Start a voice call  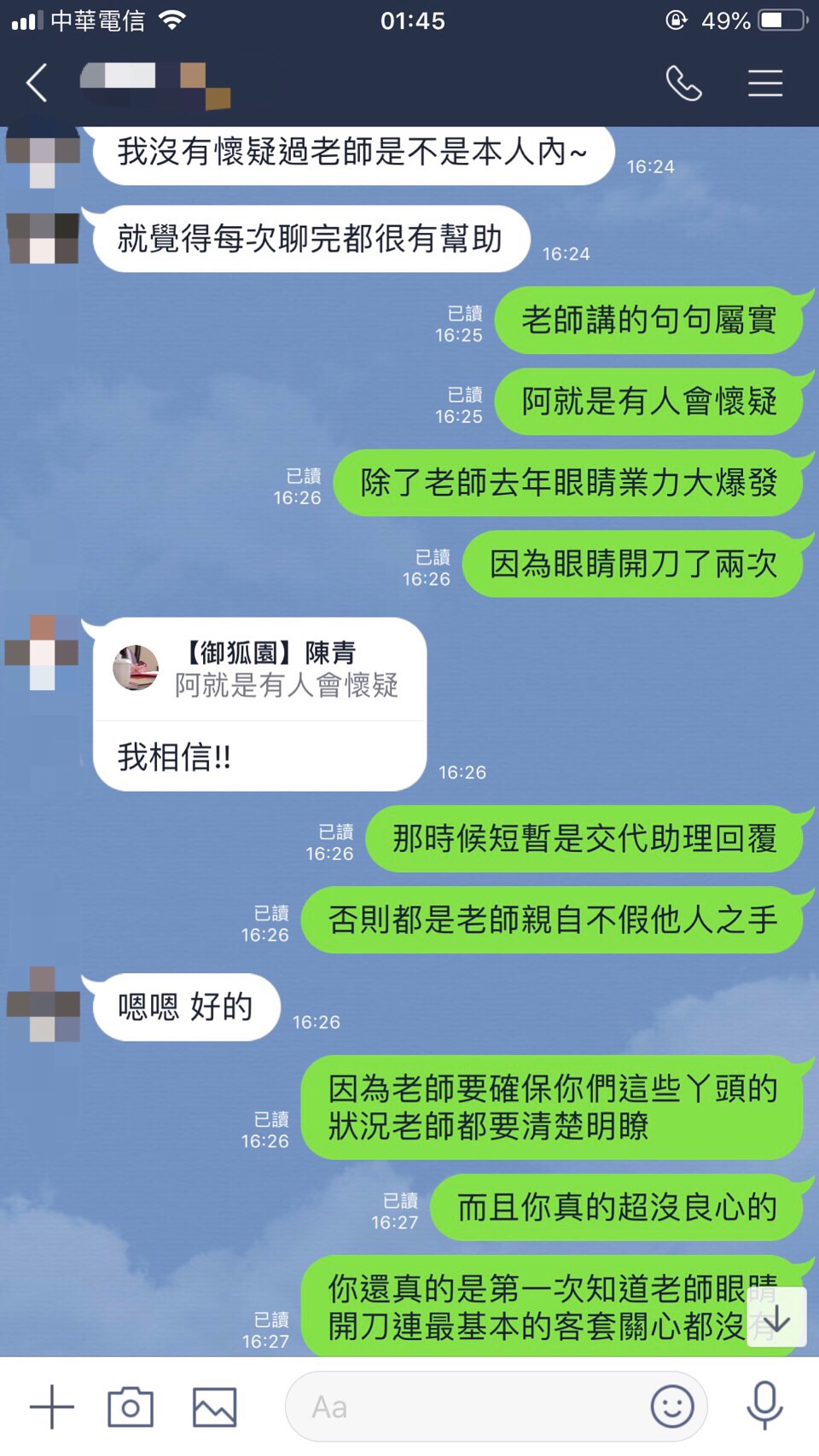(x=683, y=84)
